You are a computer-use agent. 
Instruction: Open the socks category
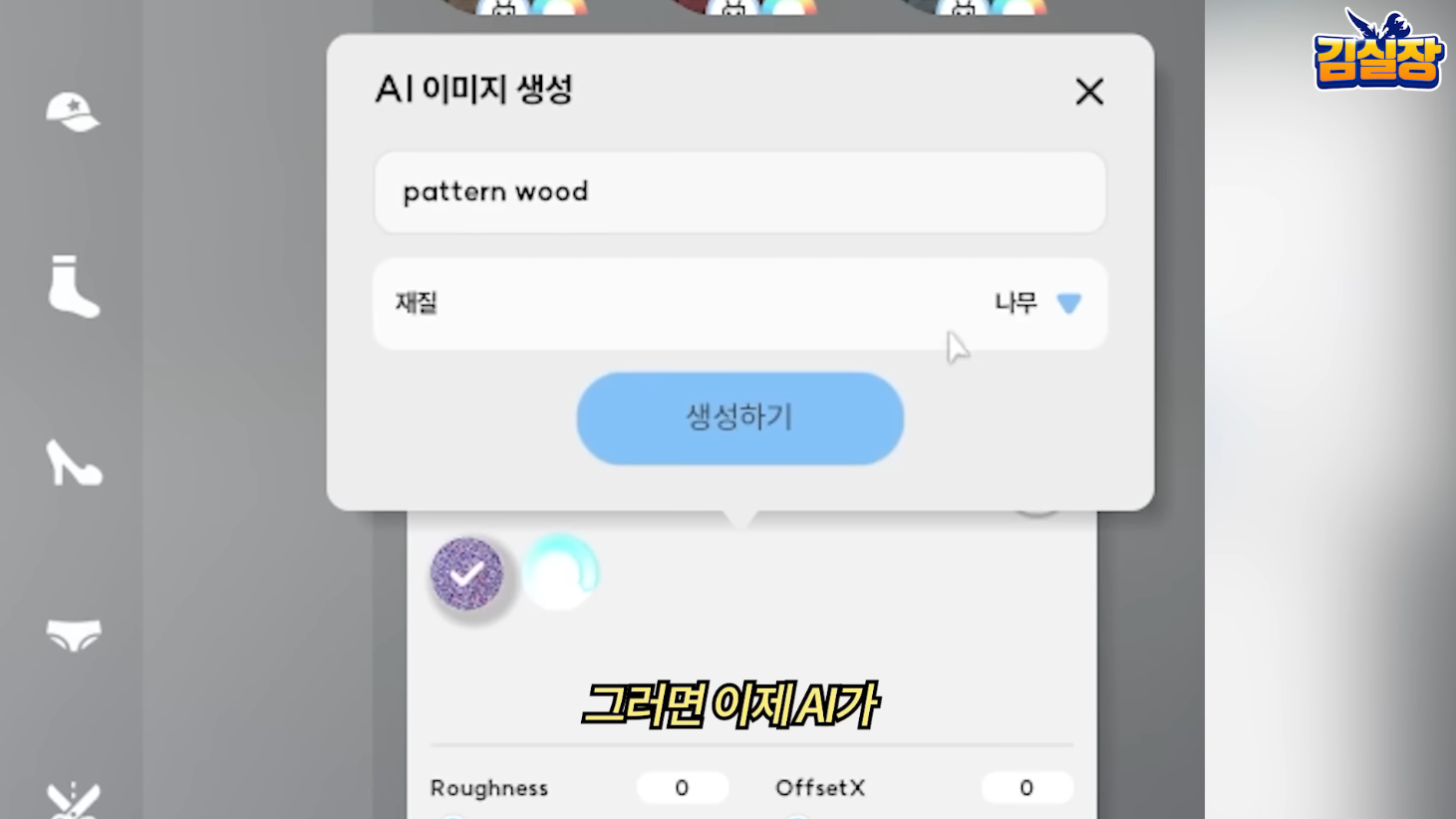point(74,287)
